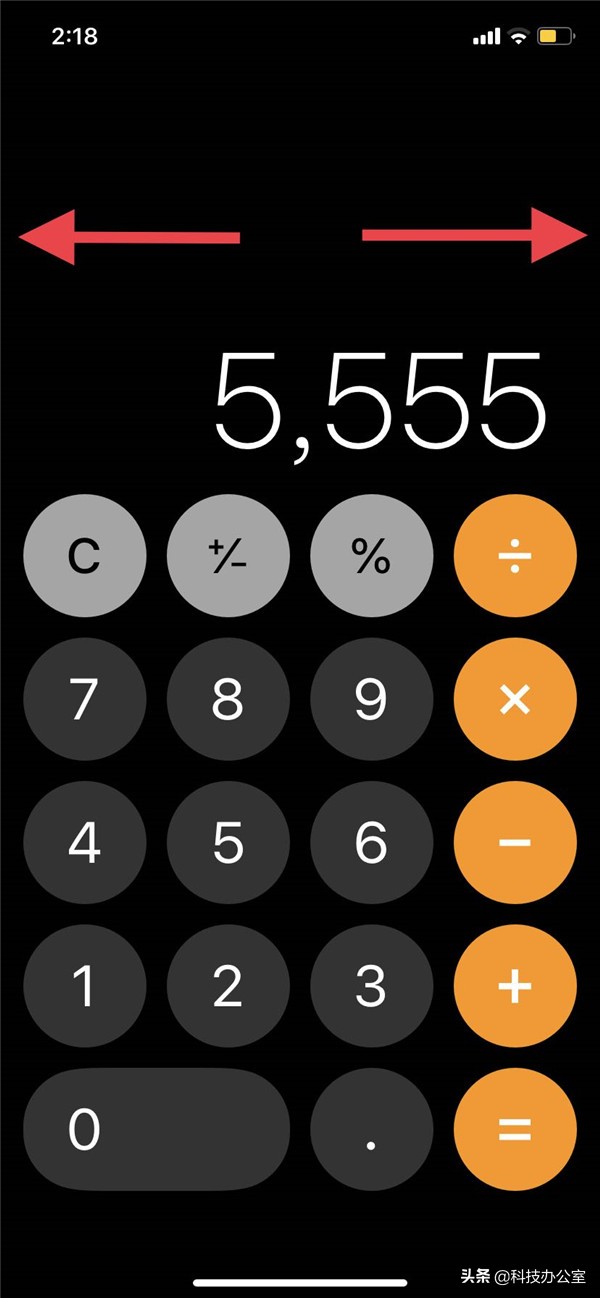Viewport: 600px width, 1298px height.
Task: Select the plus operator
Action: pos(515,986)
